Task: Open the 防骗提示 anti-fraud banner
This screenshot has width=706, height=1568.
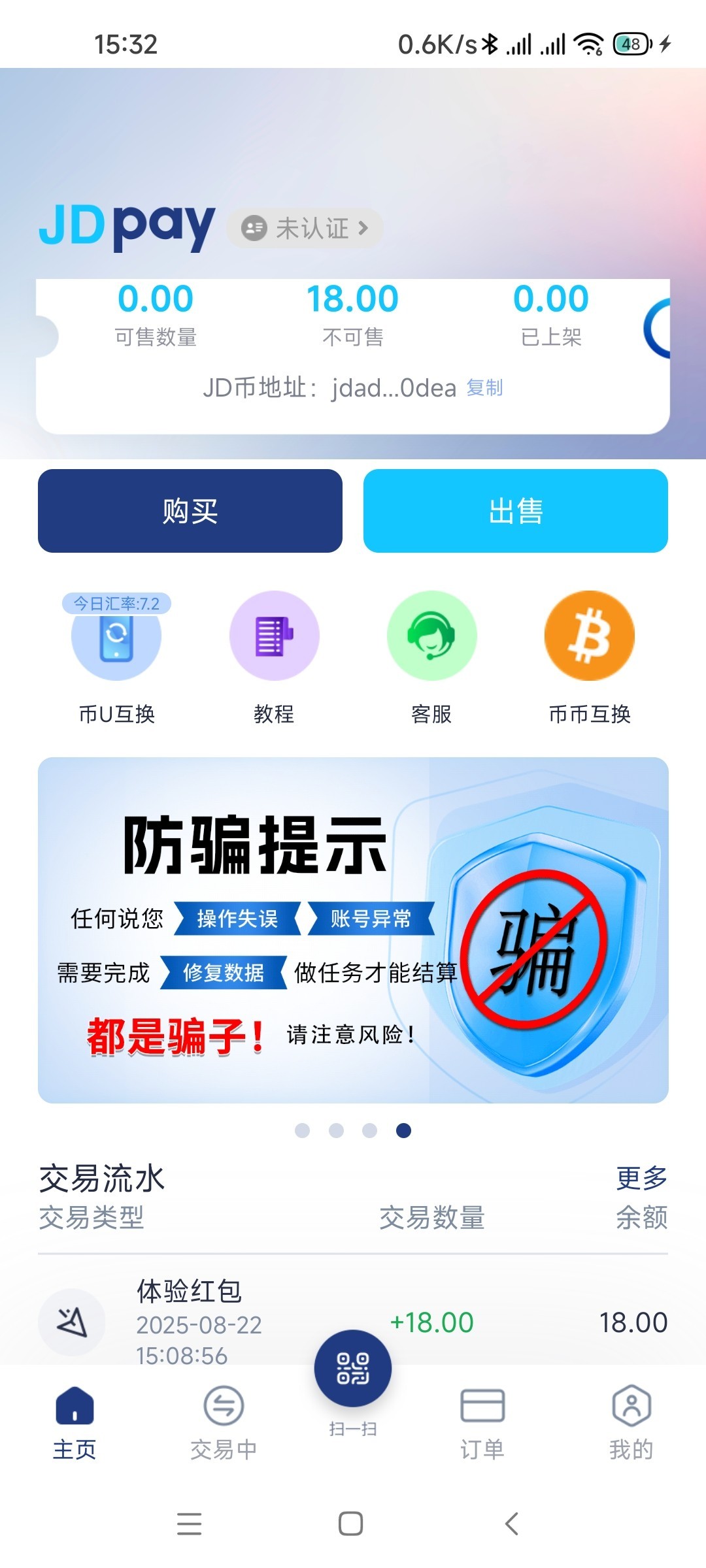Action: point(353,930)
